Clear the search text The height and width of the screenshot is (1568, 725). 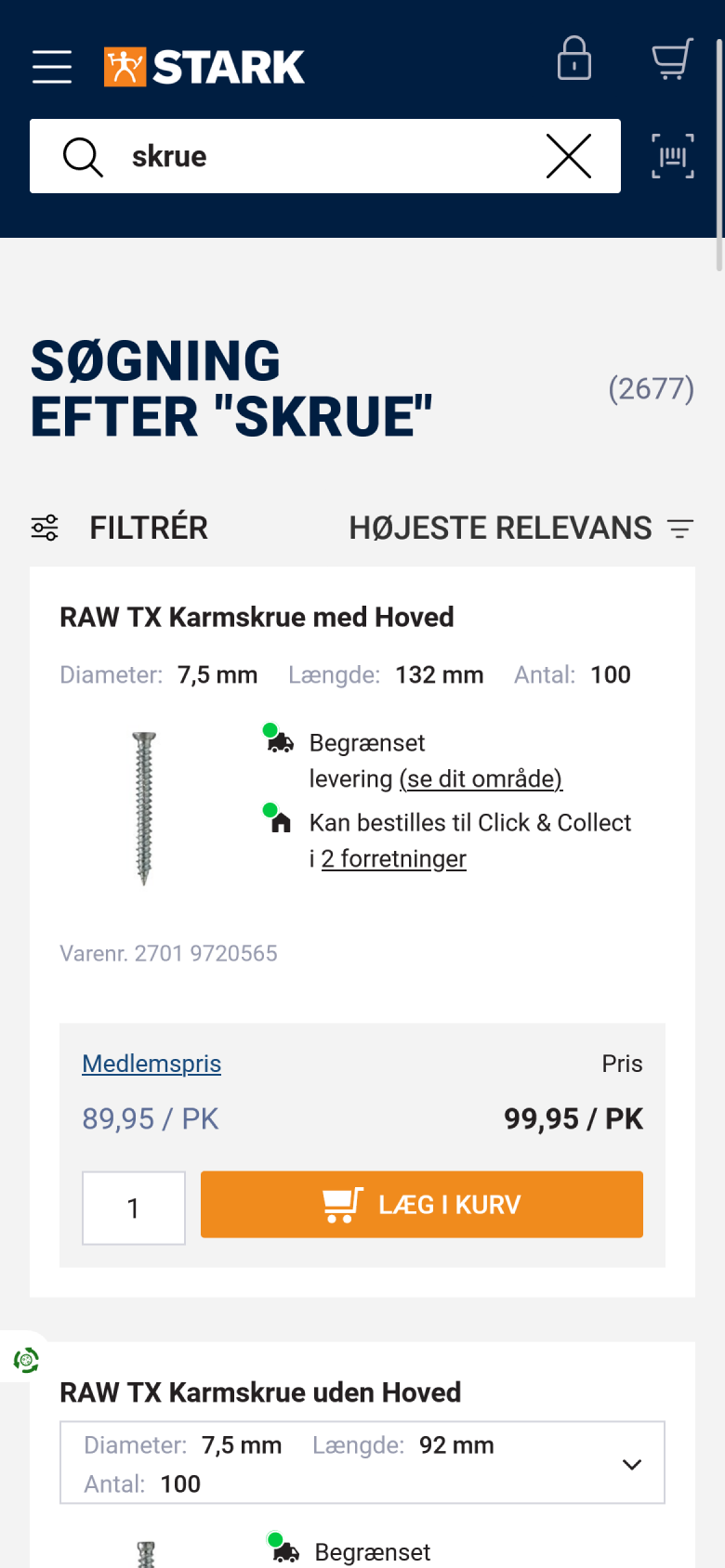tap(569, 156)
